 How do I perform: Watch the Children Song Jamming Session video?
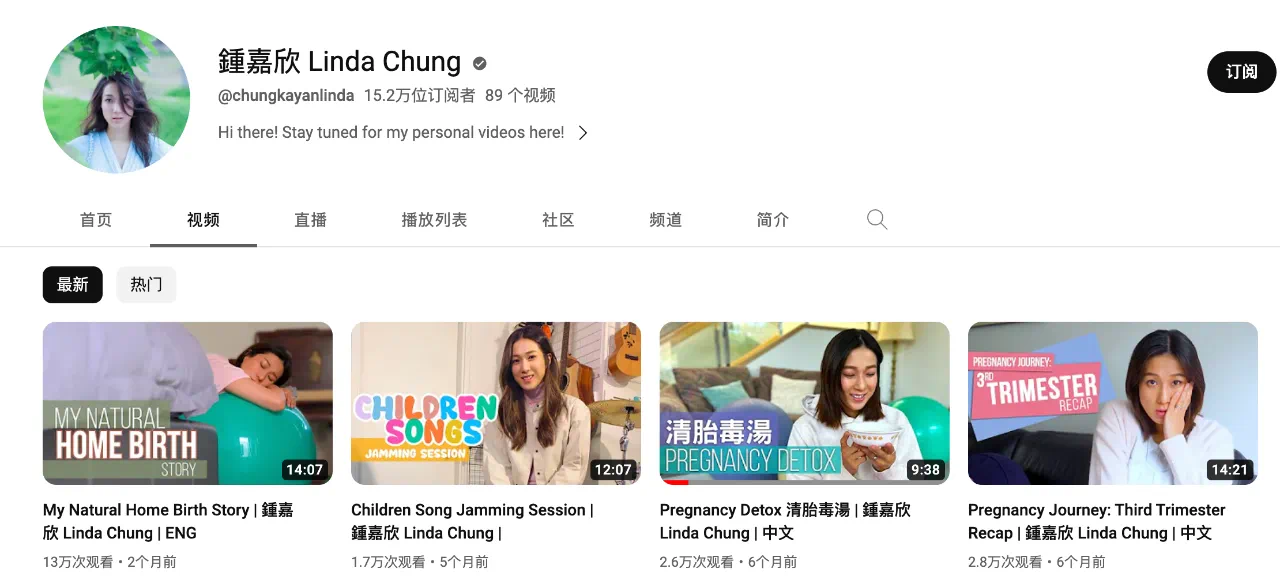pos(496,403)
